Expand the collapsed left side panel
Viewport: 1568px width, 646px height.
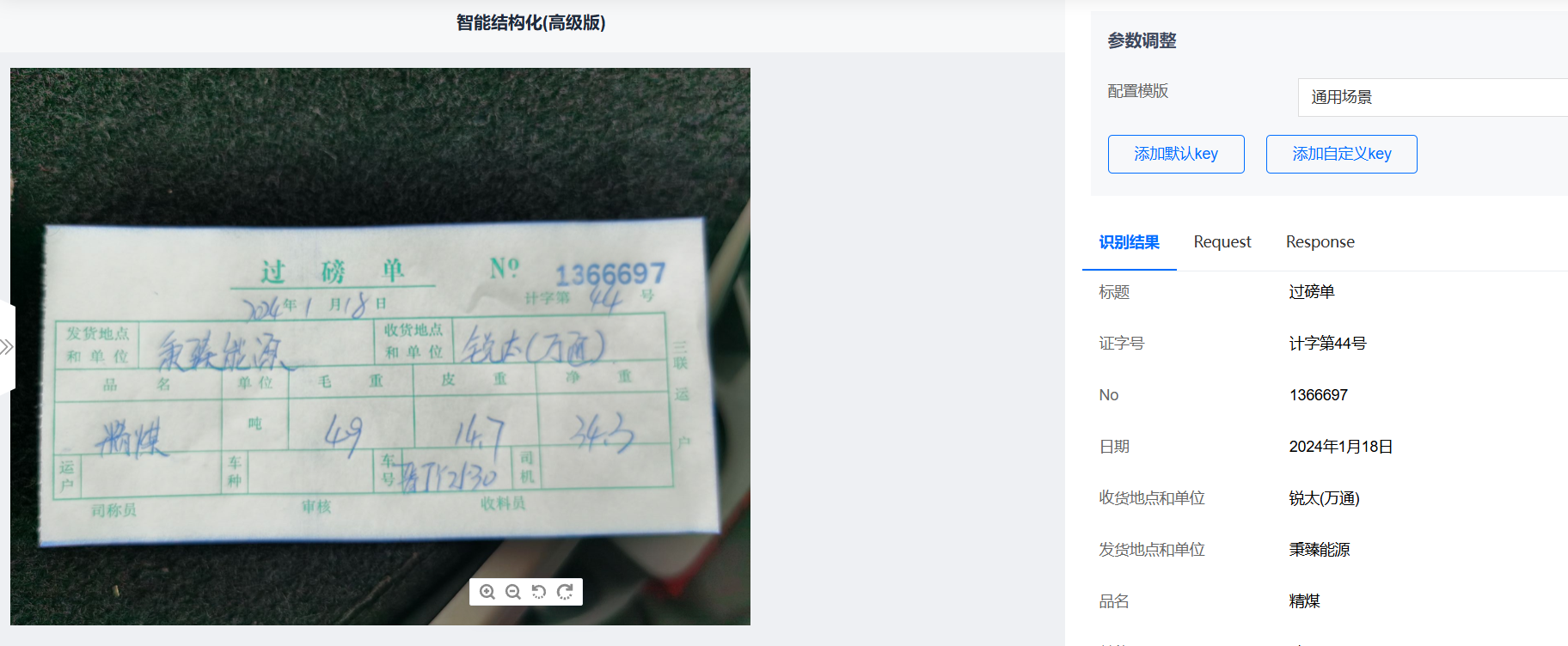click(7, 347)
